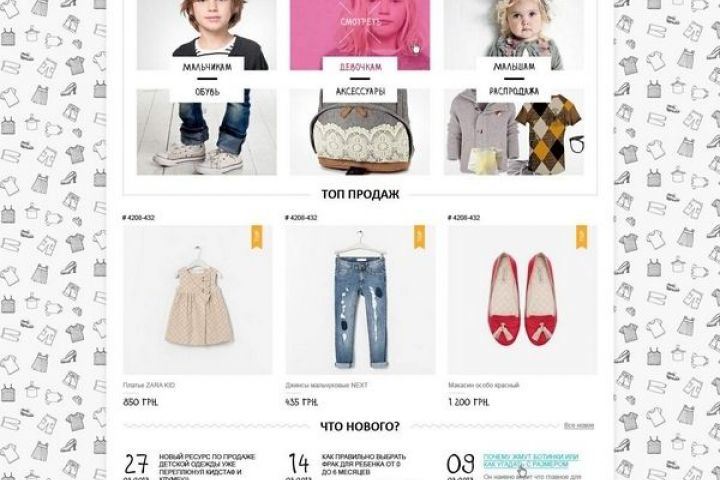720x480 pixels.
Task: View the Макасин особо красный product
Action: point(523,300)
